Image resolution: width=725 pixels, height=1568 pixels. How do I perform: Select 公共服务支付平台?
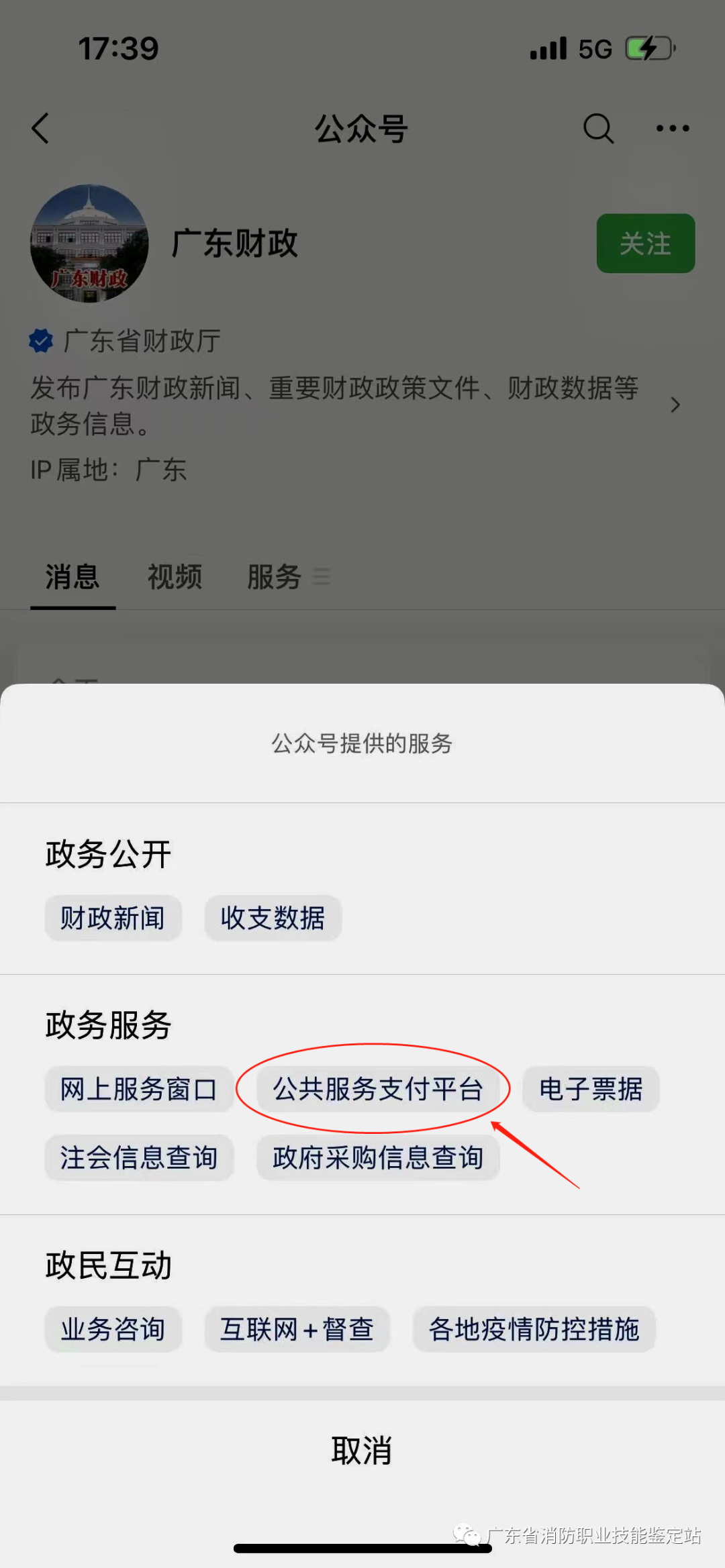[378, 1089]
